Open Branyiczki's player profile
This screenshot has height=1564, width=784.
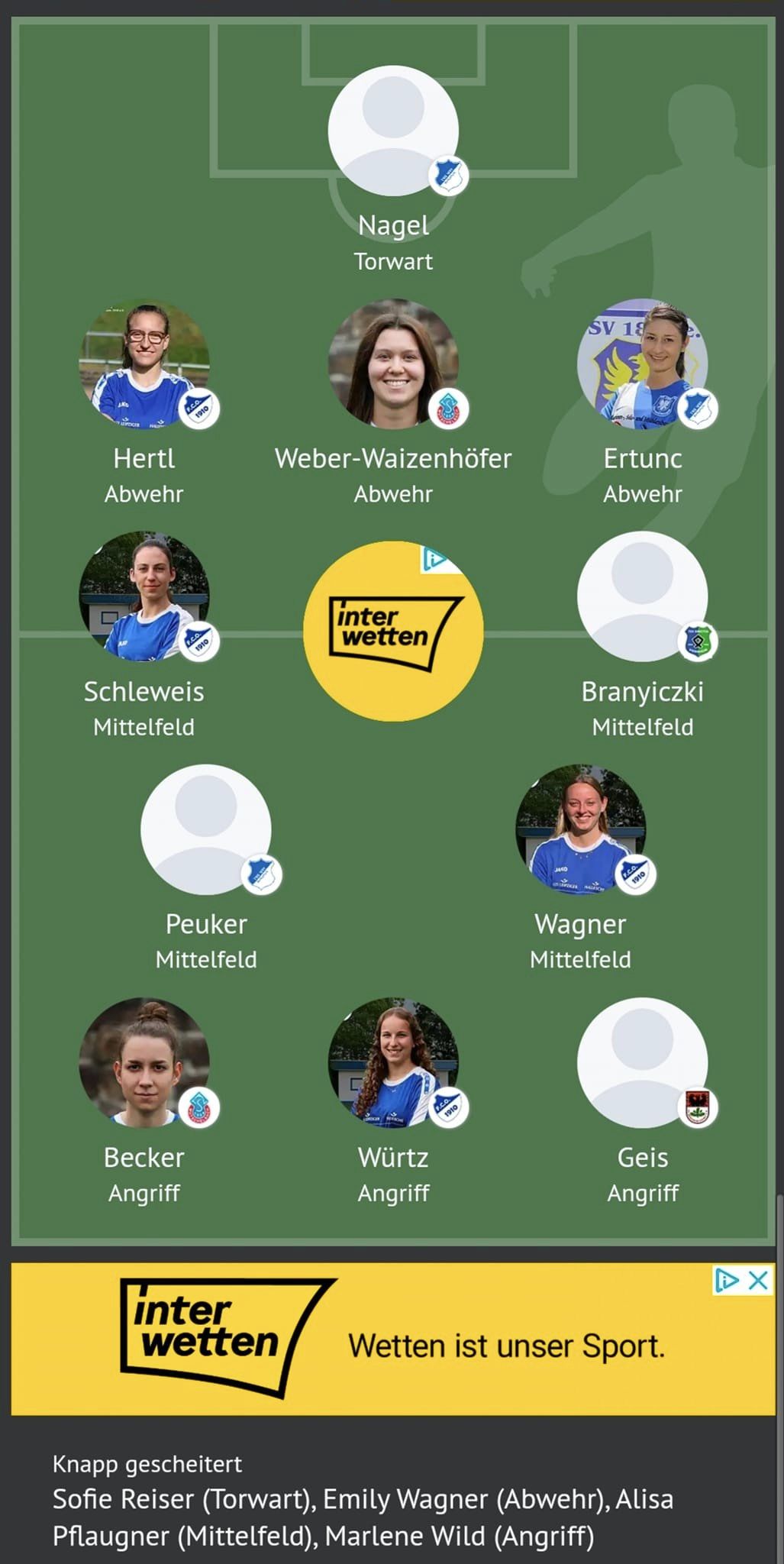[642, 596]
